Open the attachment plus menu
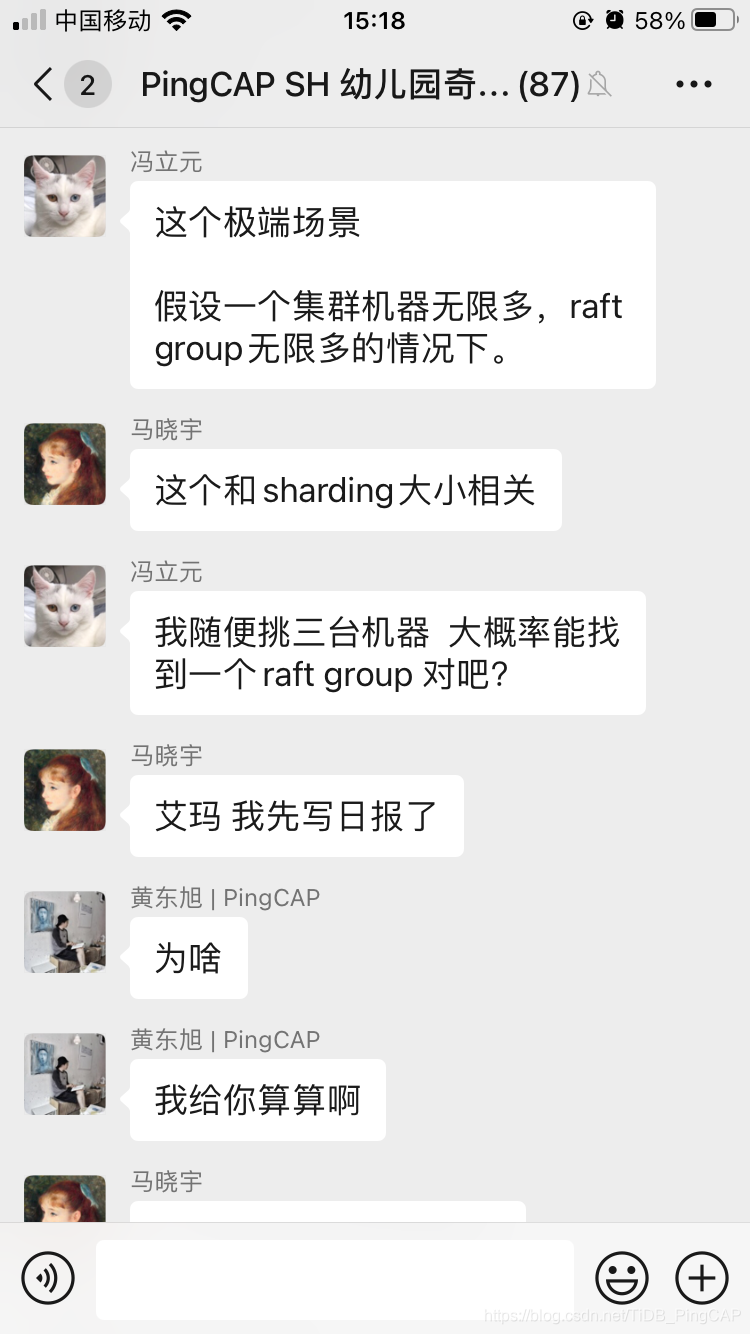Screen dimensions: 750x1334 coord(701,1278)
